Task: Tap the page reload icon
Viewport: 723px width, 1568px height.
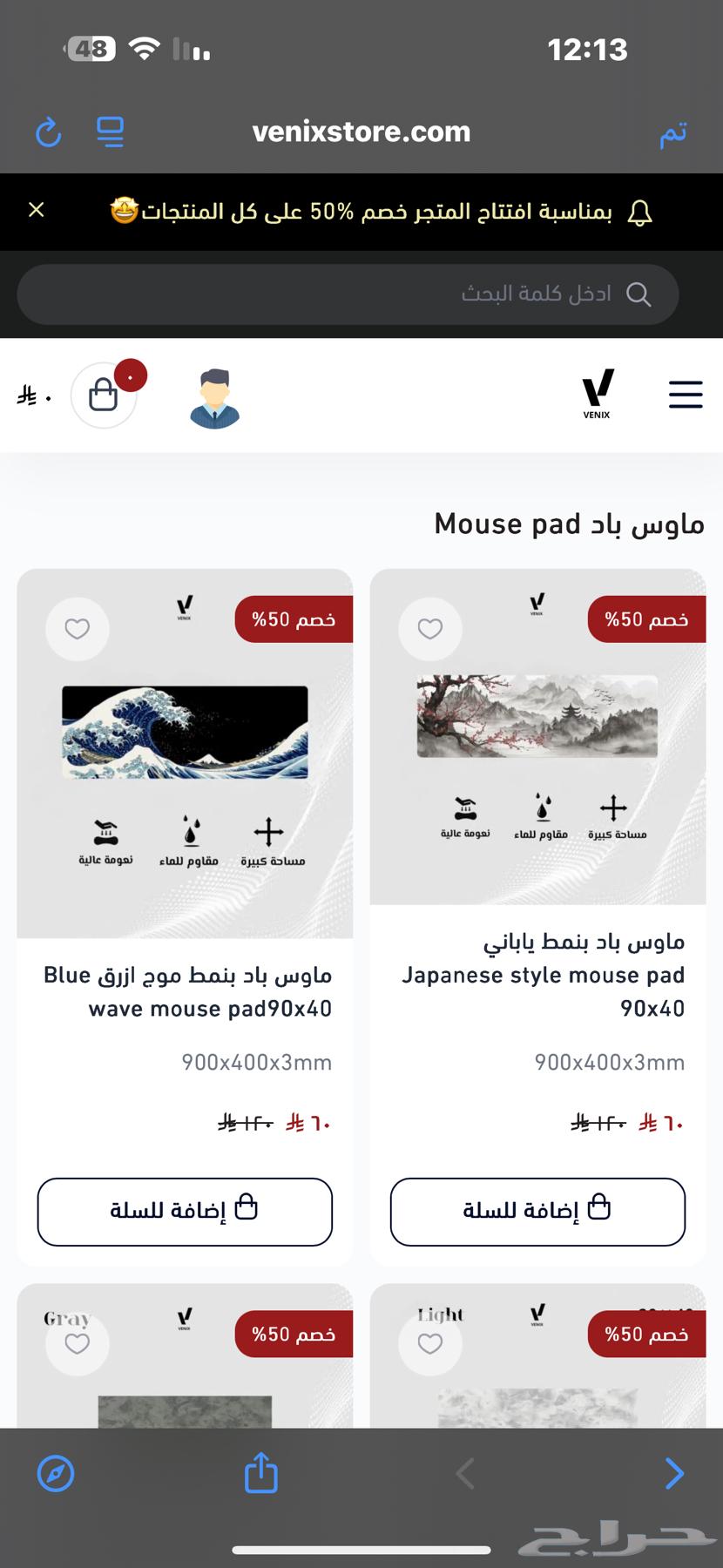Action: coord(48,132)
